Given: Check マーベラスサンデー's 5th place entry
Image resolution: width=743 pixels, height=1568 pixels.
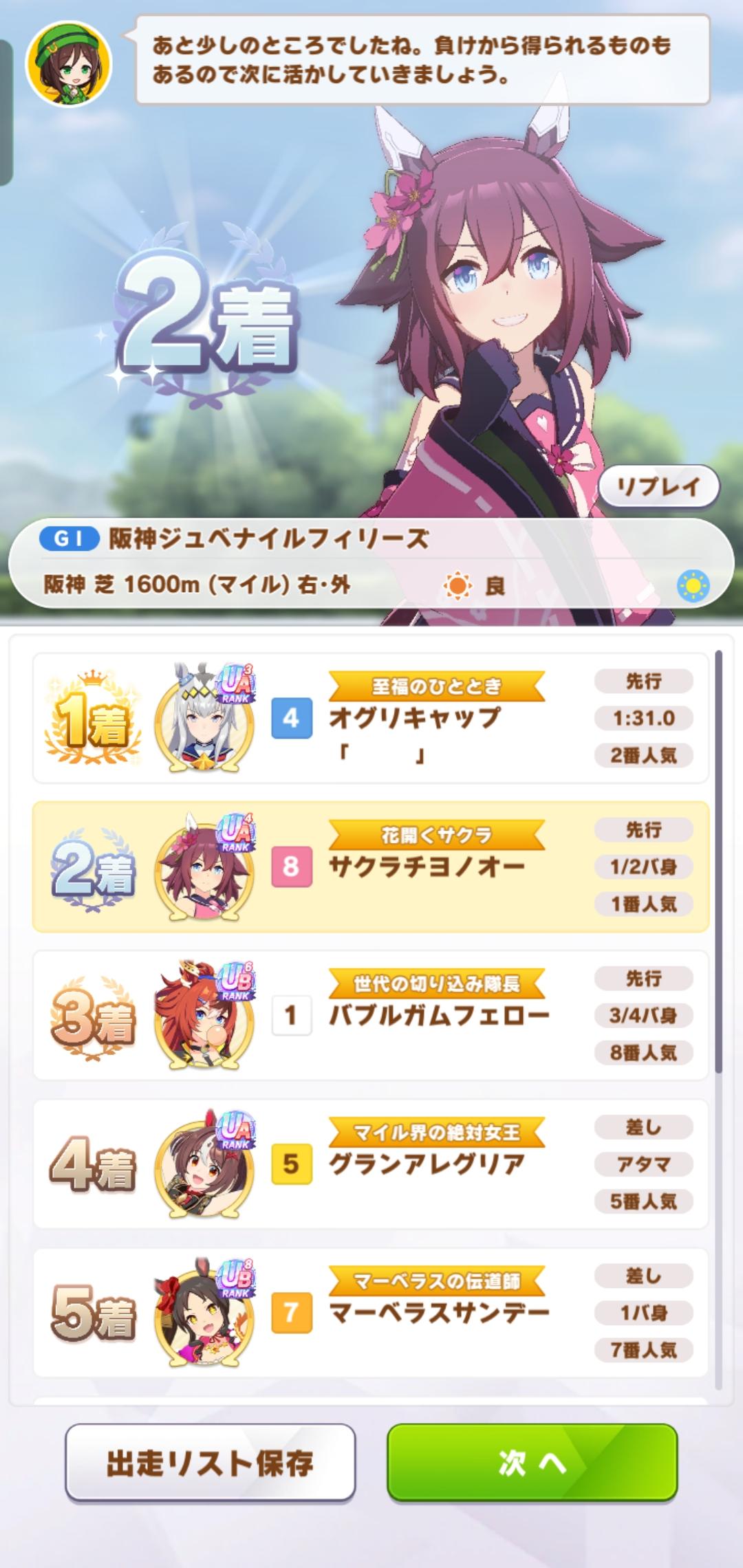Looking at the screenshot, I should [x=370, y=1312].
